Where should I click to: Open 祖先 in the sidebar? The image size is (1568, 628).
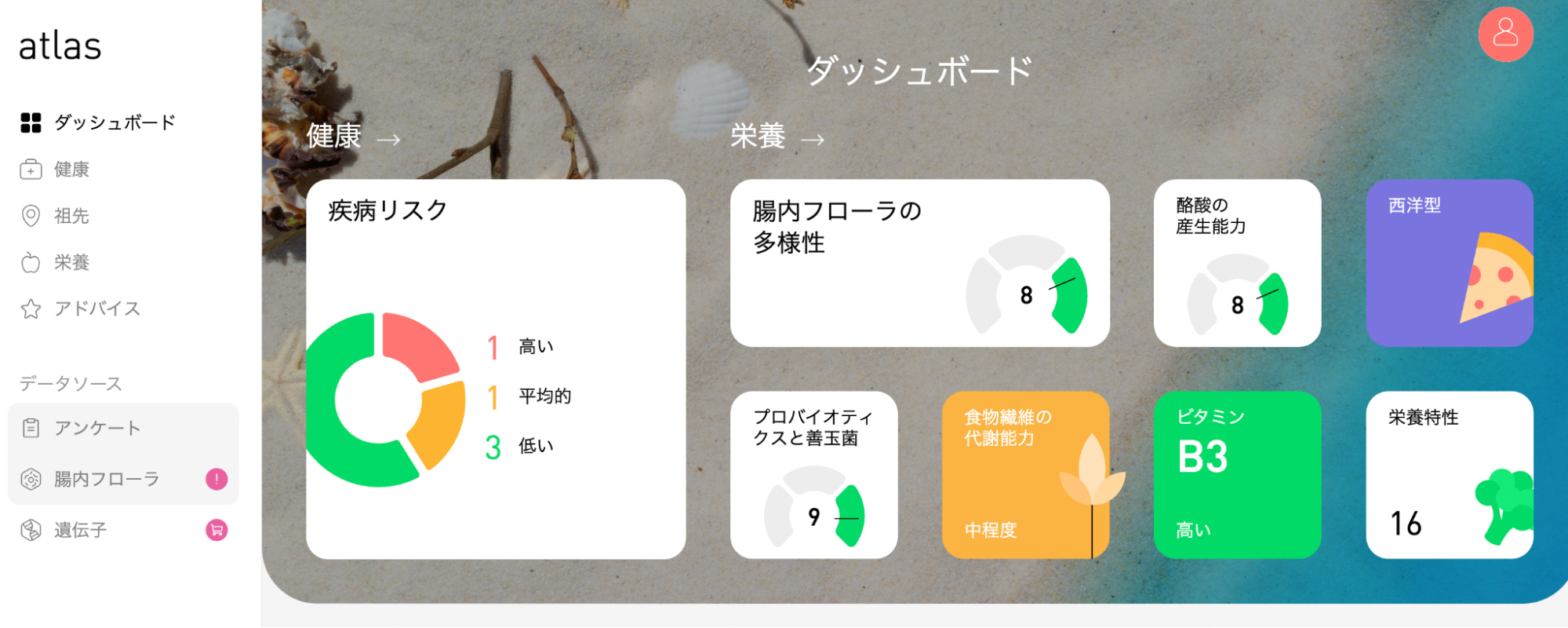[71, 216]
